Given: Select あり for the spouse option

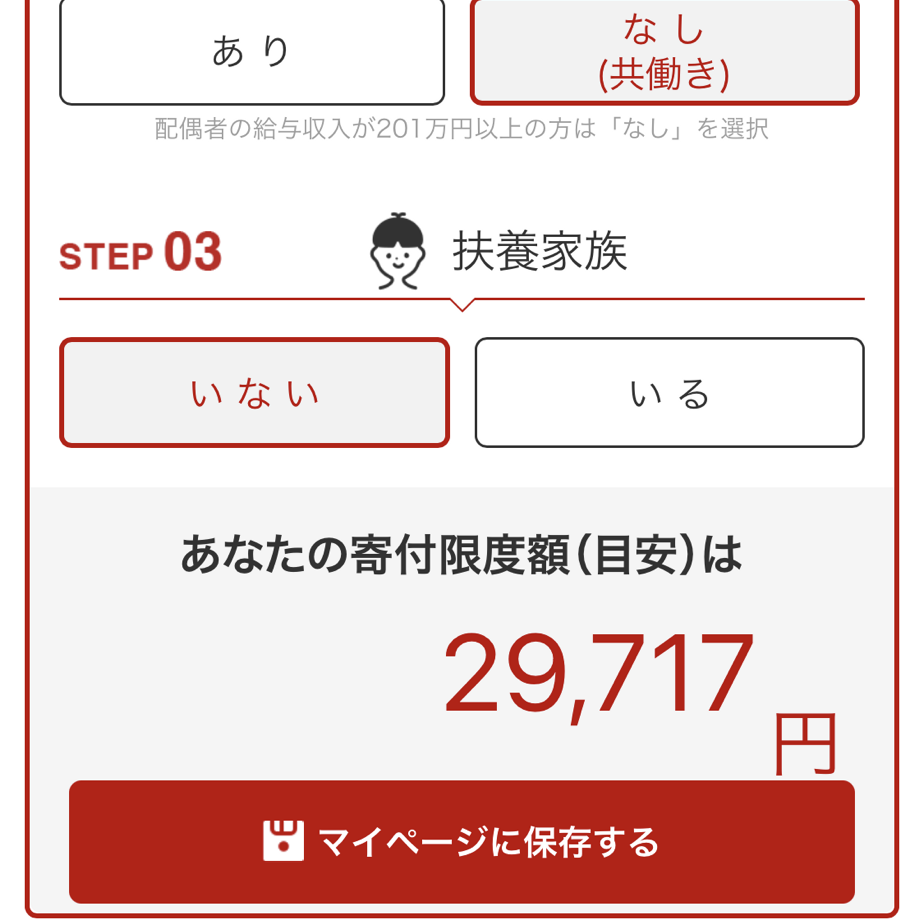Looking at the screenshot, I should point(252,52).
